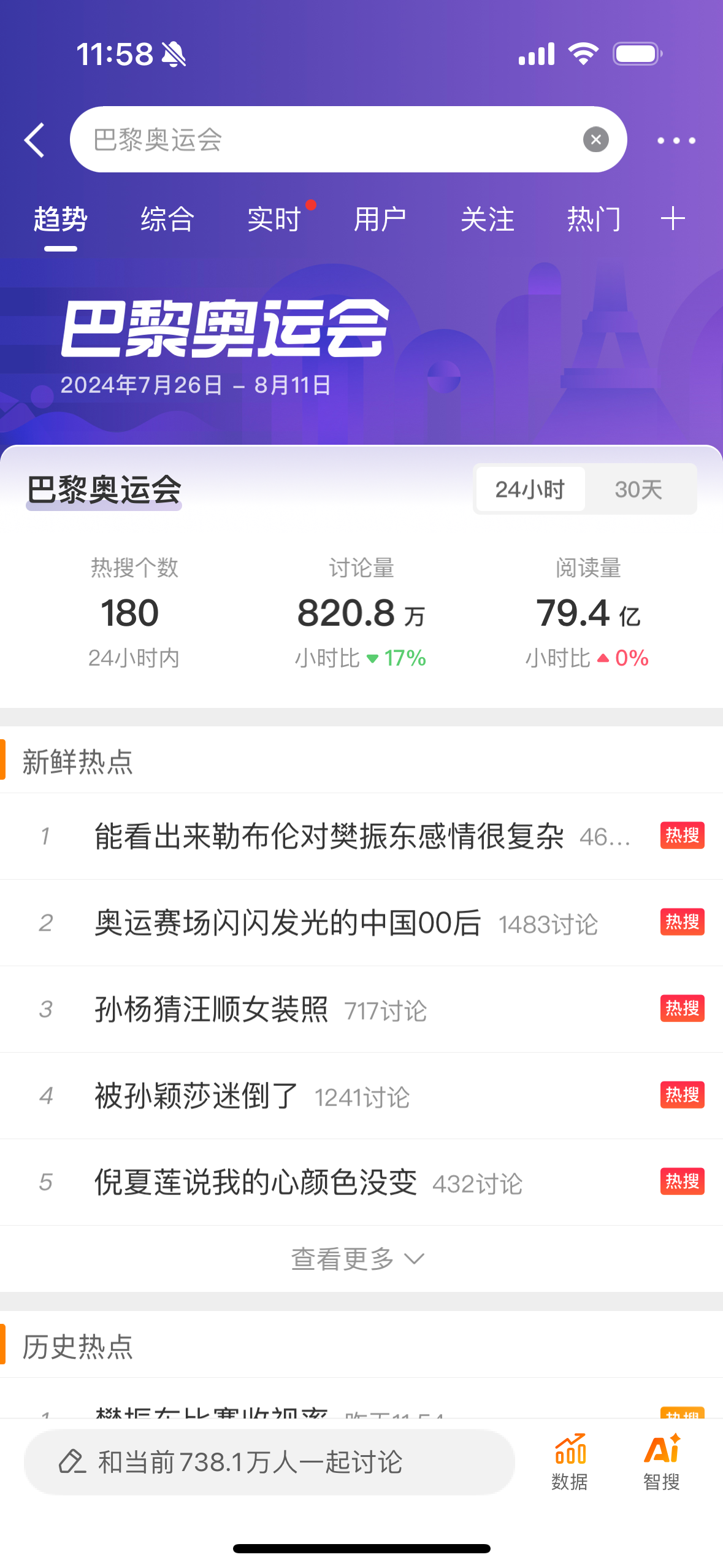Open the 智搜 AI search
This screenshot has height=1568, width=723.
tap(661, 1462)
